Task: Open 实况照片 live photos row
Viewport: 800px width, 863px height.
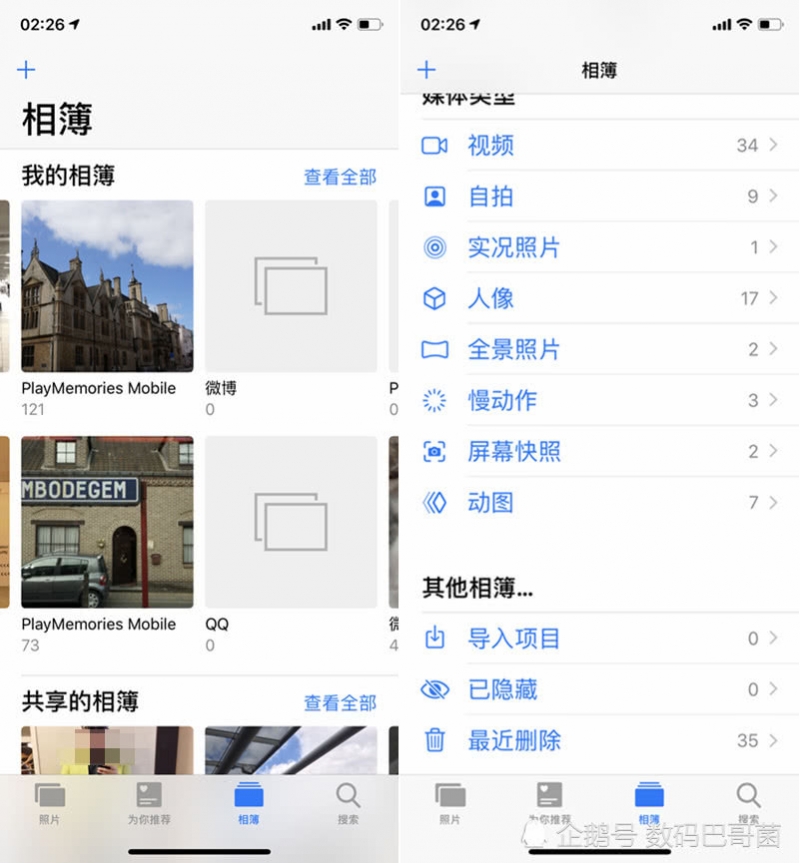Action: pyautogui.click(x=600, y=248)
